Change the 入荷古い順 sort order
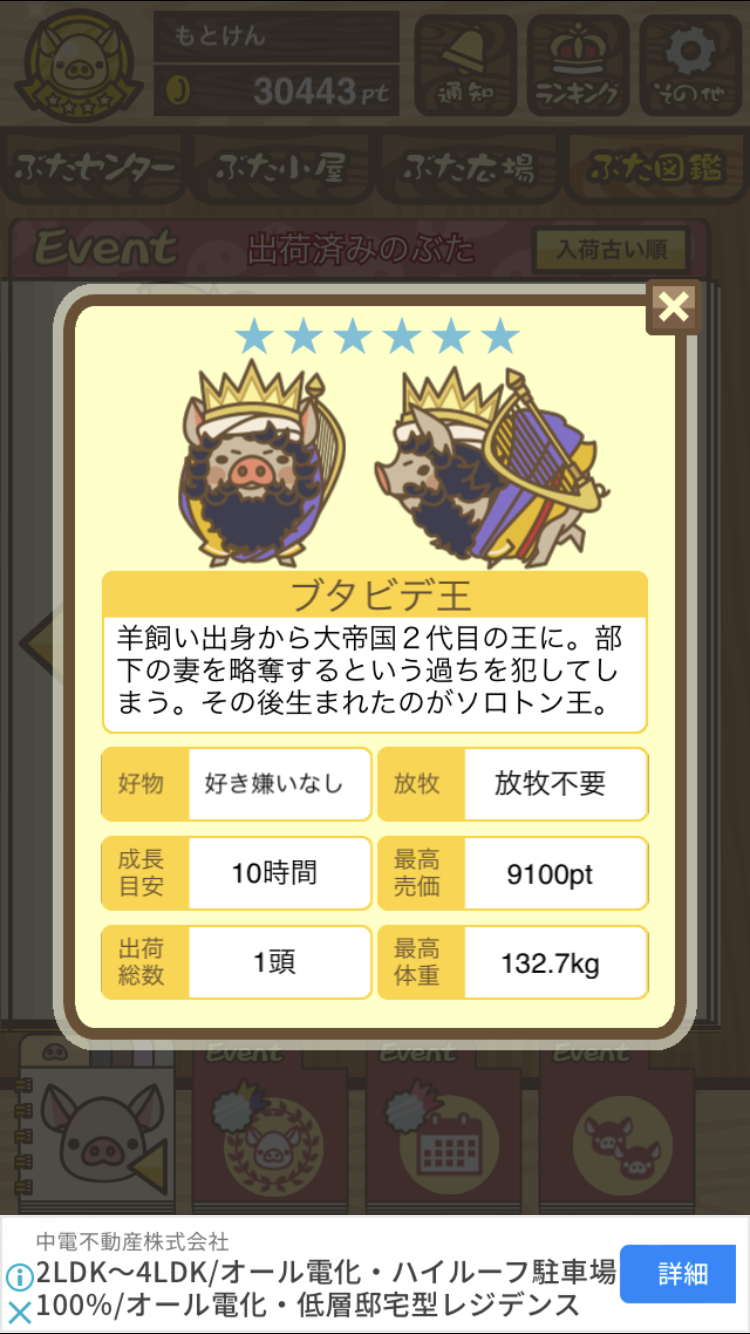Viewport: 750px width, 1334px height. (610, 249)
